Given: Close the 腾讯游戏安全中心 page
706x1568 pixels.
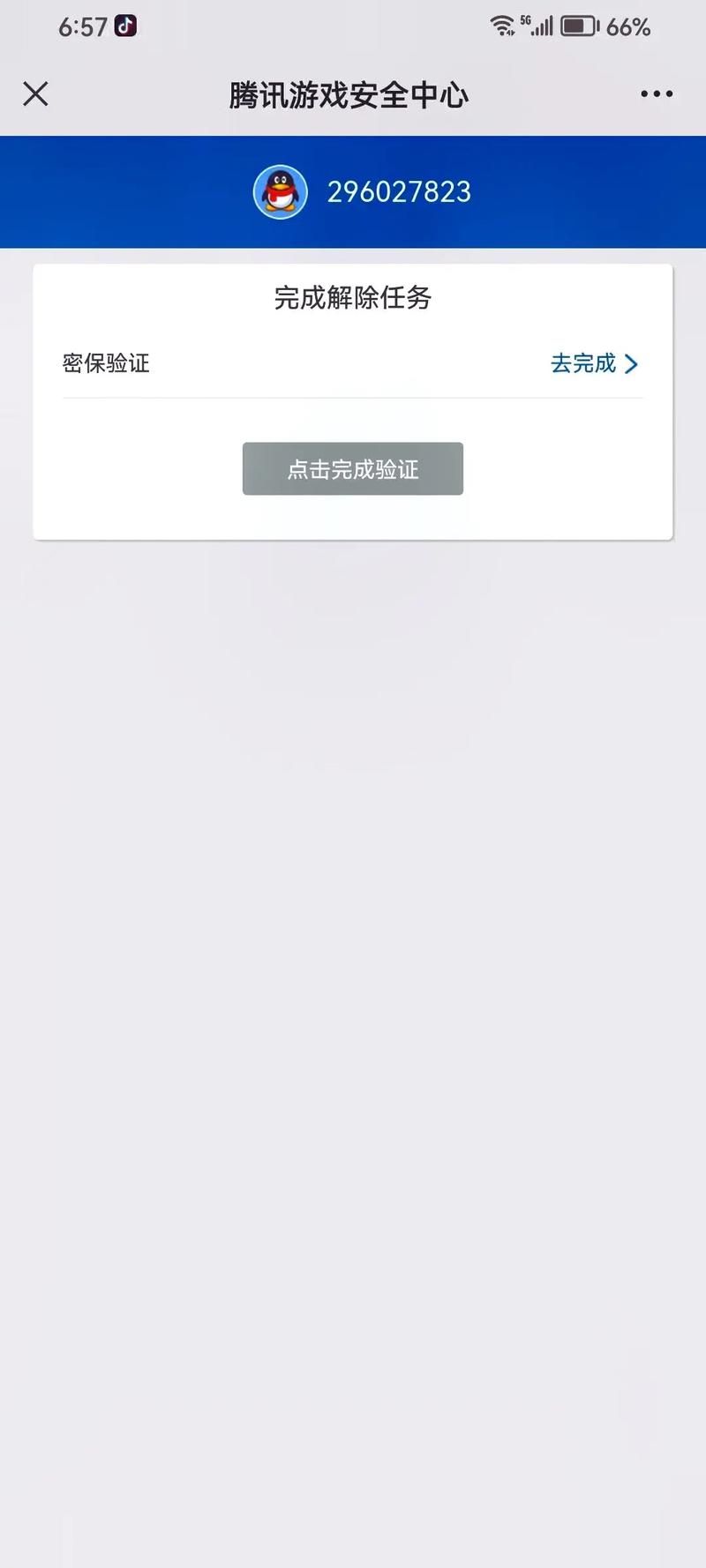Looking at the screenshot, I should (35, 93).
